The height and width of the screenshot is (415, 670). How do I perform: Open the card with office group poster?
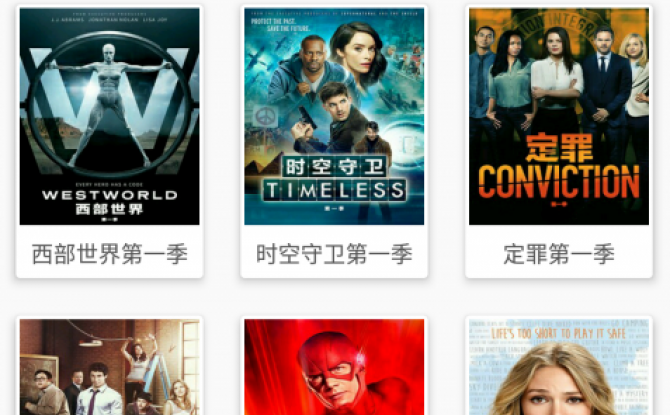110,368
